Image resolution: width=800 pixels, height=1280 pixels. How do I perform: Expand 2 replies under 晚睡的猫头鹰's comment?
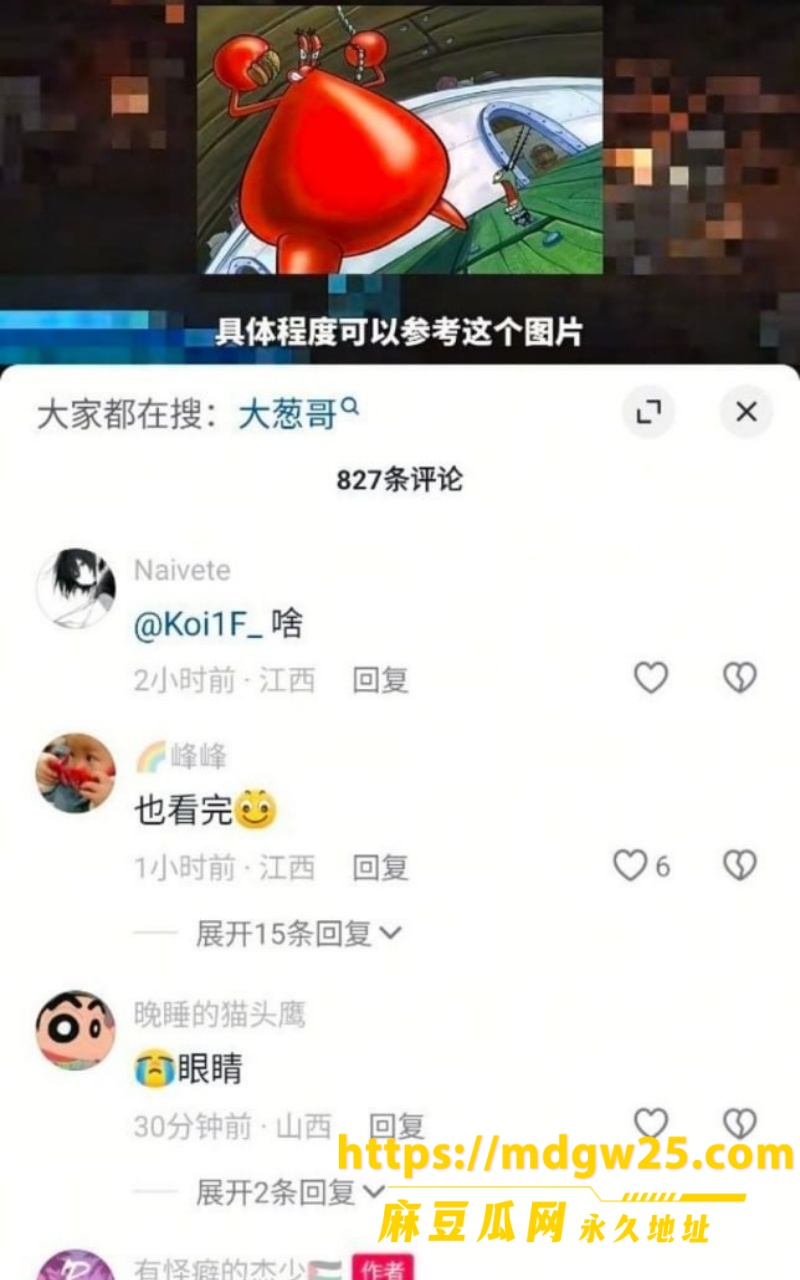[290, 1192]
